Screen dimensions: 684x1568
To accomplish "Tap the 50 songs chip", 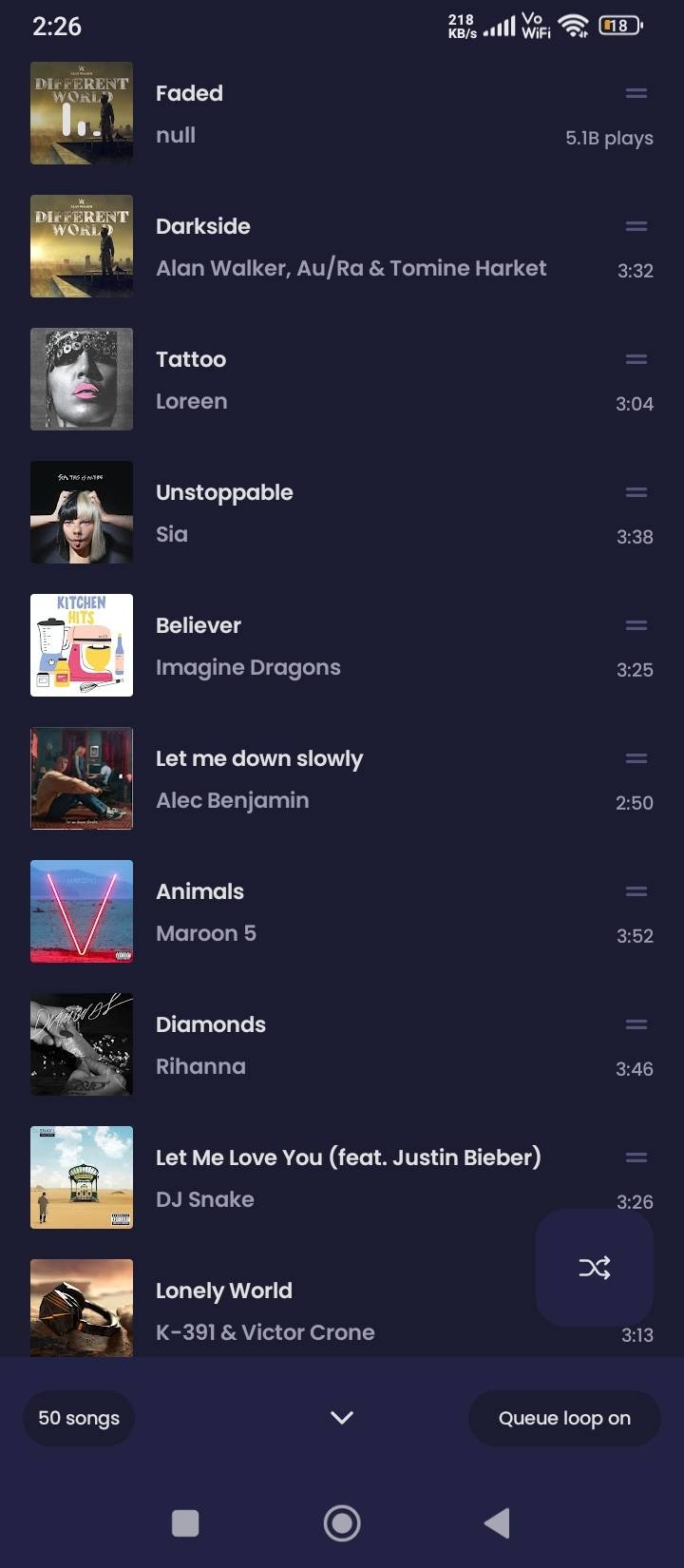I will tap(79, 1418).
